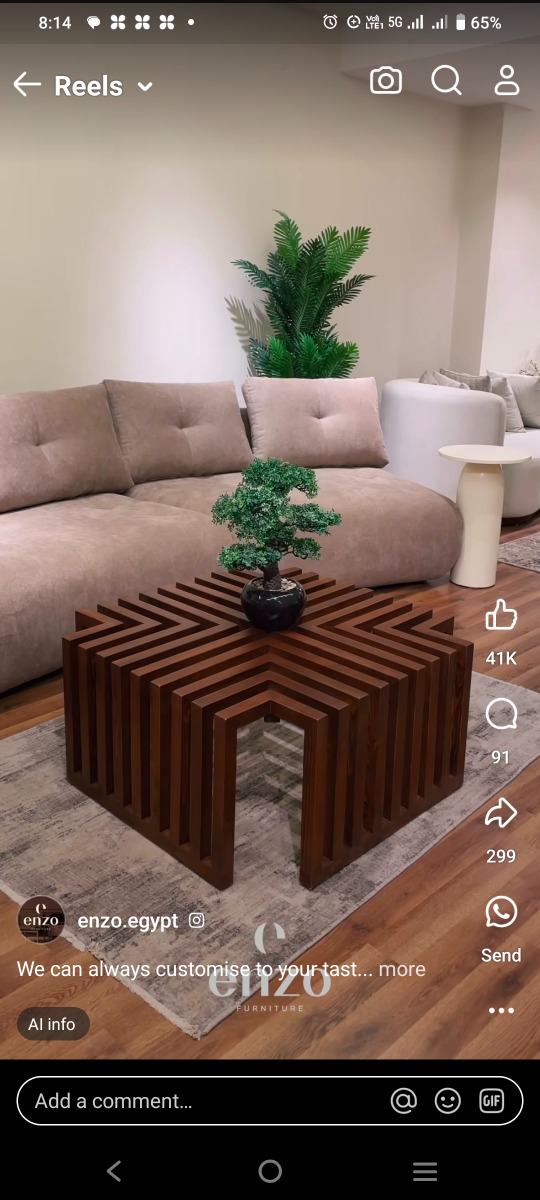Open the emoji picker in comment box

(x=447, y=1101)
